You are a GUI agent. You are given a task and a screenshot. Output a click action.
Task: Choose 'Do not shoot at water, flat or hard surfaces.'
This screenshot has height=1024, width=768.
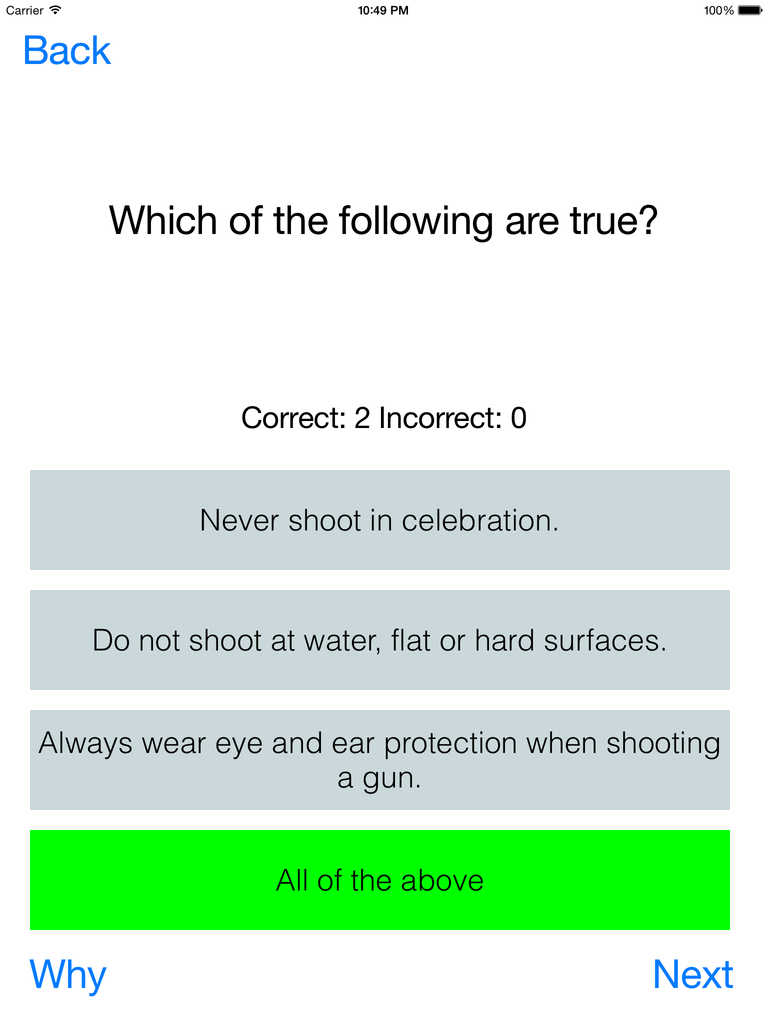(x=380, y=640)
